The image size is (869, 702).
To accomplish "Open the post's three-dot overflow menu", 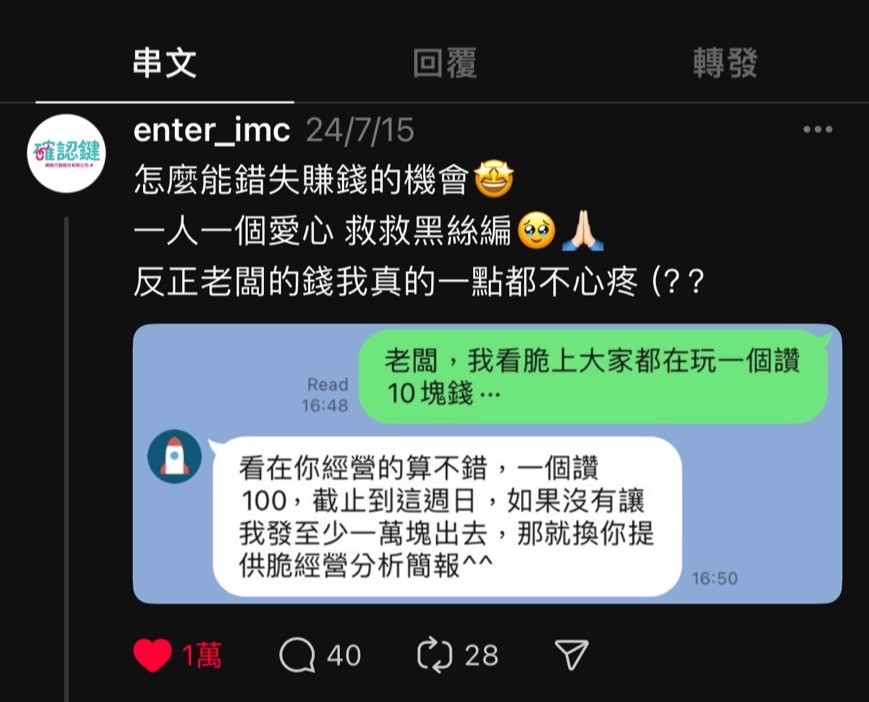I will click(x=817, y=130).
